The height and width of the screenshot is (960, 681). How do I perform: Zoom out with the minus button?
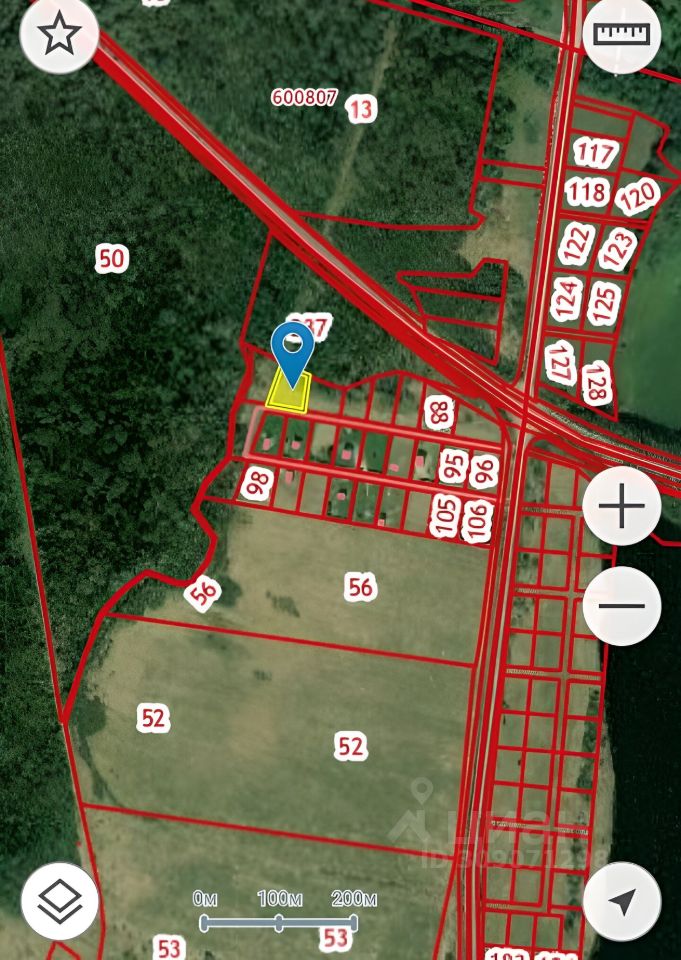pyautogui.click(x=621, y=606)
